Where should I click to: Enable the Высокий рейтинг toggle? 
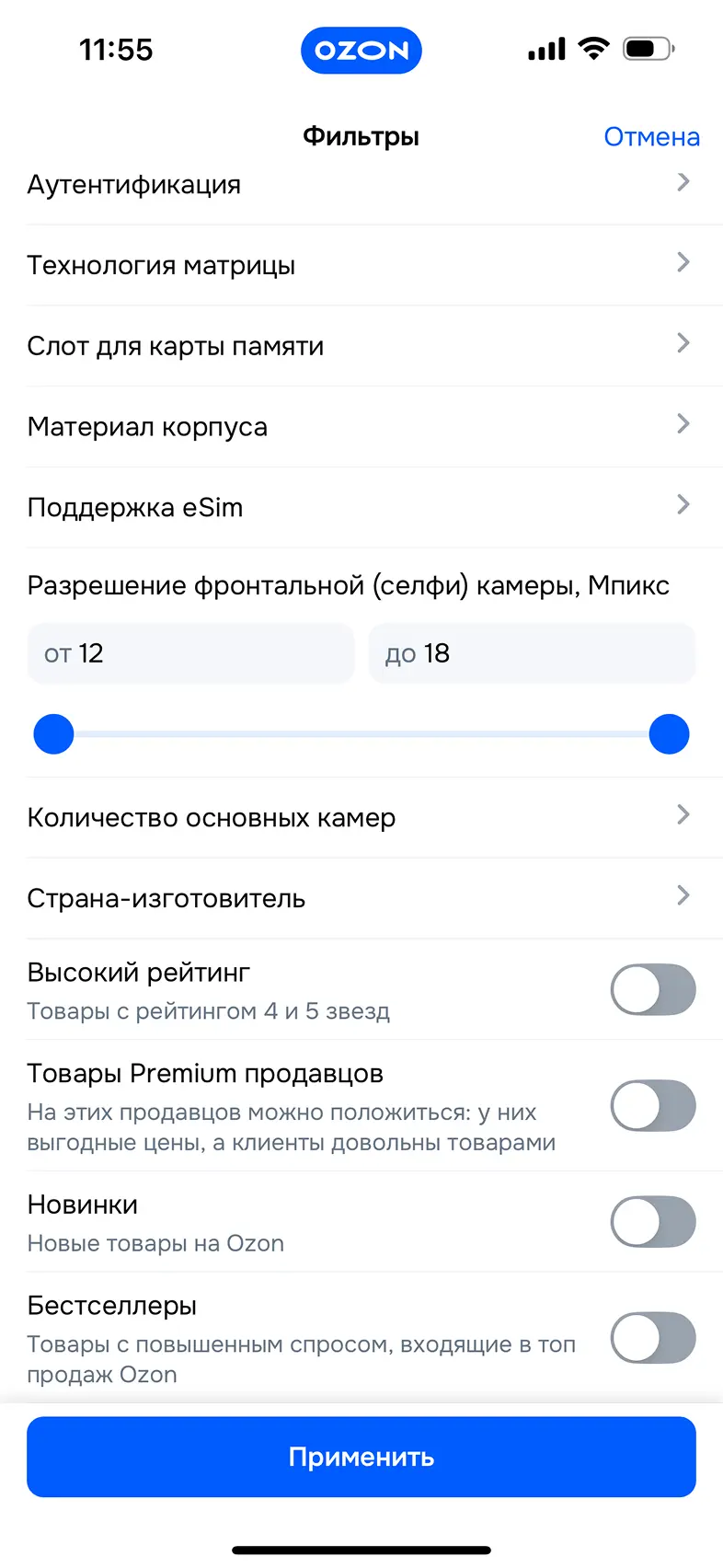point(652,989)
